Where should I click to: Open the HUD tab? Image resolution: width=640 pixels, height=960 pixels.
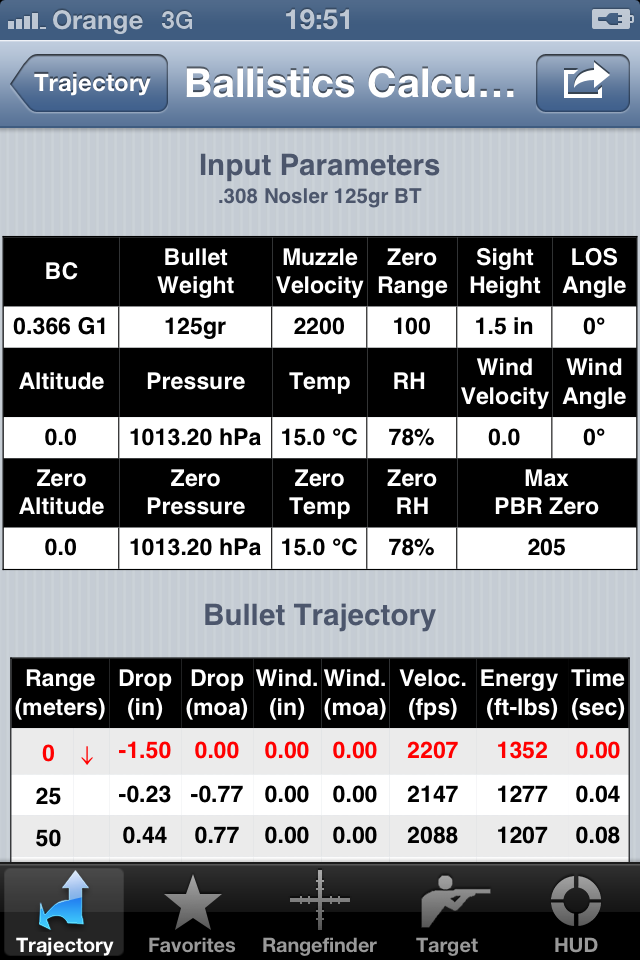[x=576, y=914]
